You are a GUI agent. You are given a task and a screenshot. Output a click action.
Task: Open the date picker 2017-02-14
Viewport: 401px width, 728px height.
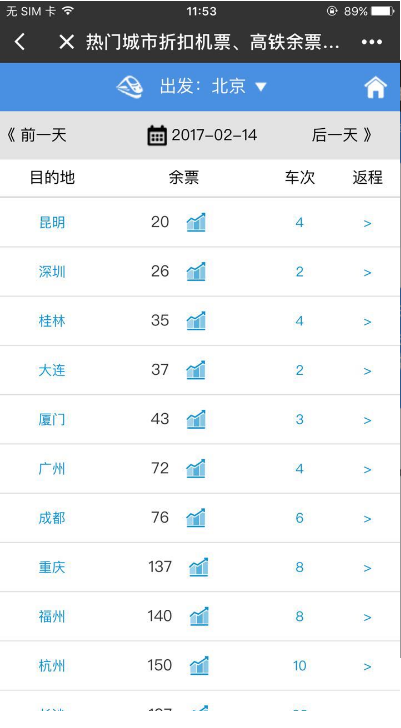click(x=202, y=135)
